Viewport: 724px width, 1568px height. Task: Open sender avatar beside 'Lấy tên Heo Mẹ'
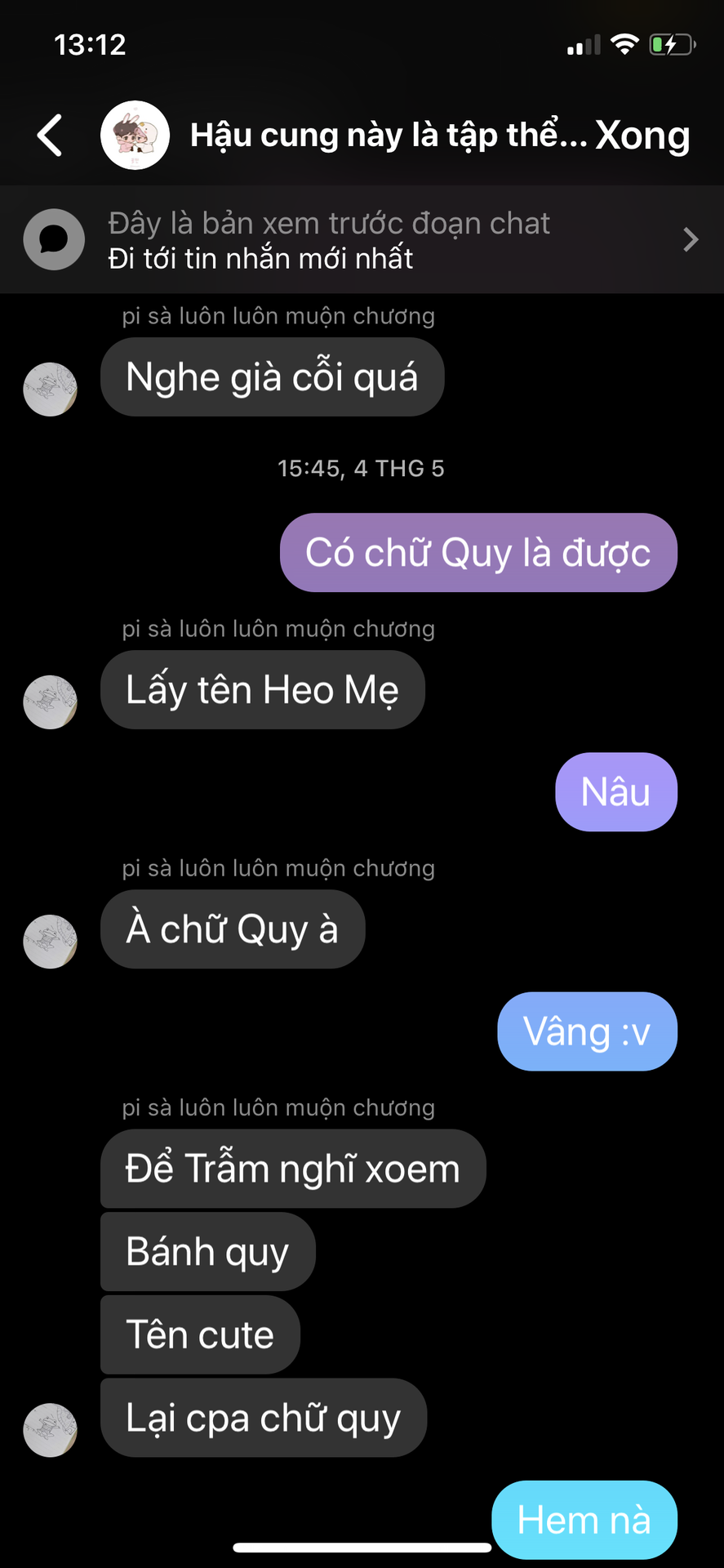pos(50,702)
